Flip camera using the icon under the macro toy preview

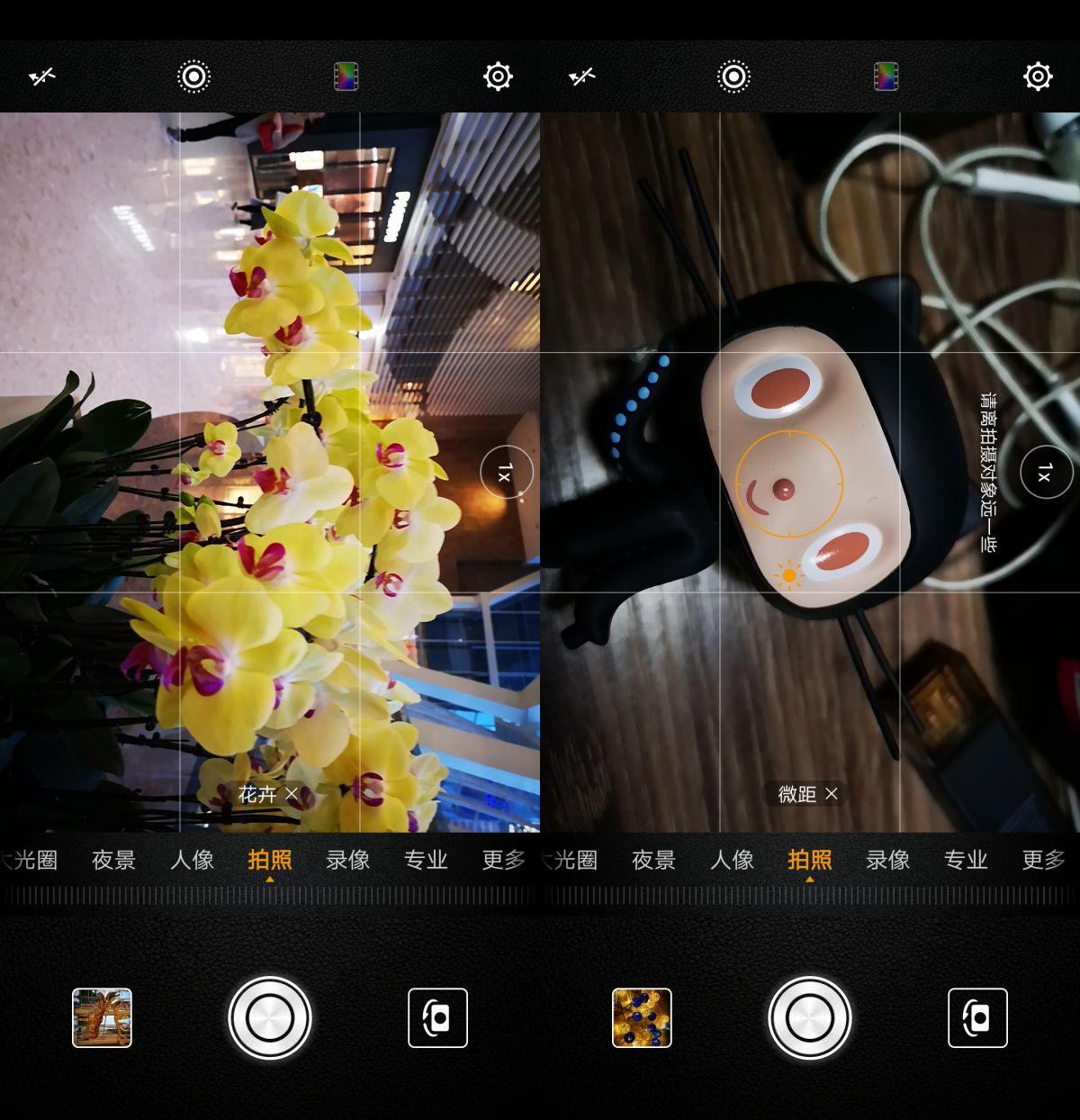click(977, 1018)
